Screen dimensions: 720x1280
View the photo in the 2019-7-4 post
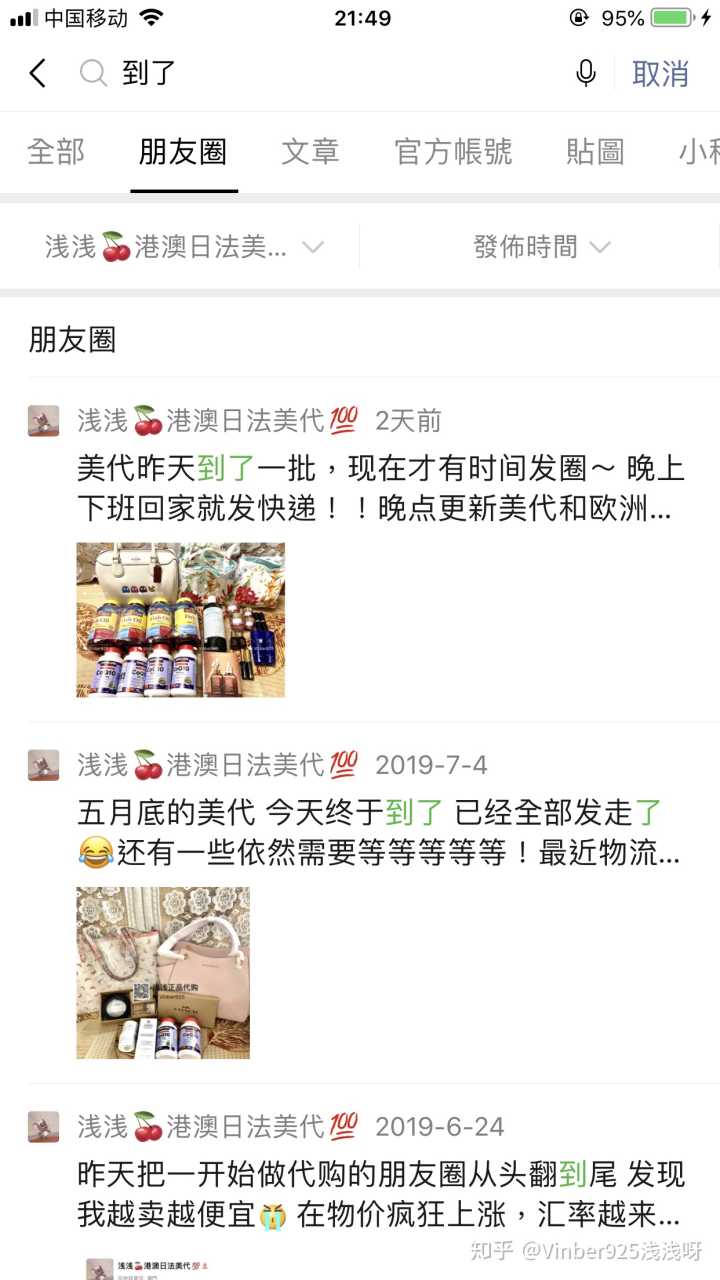point(163,972)
